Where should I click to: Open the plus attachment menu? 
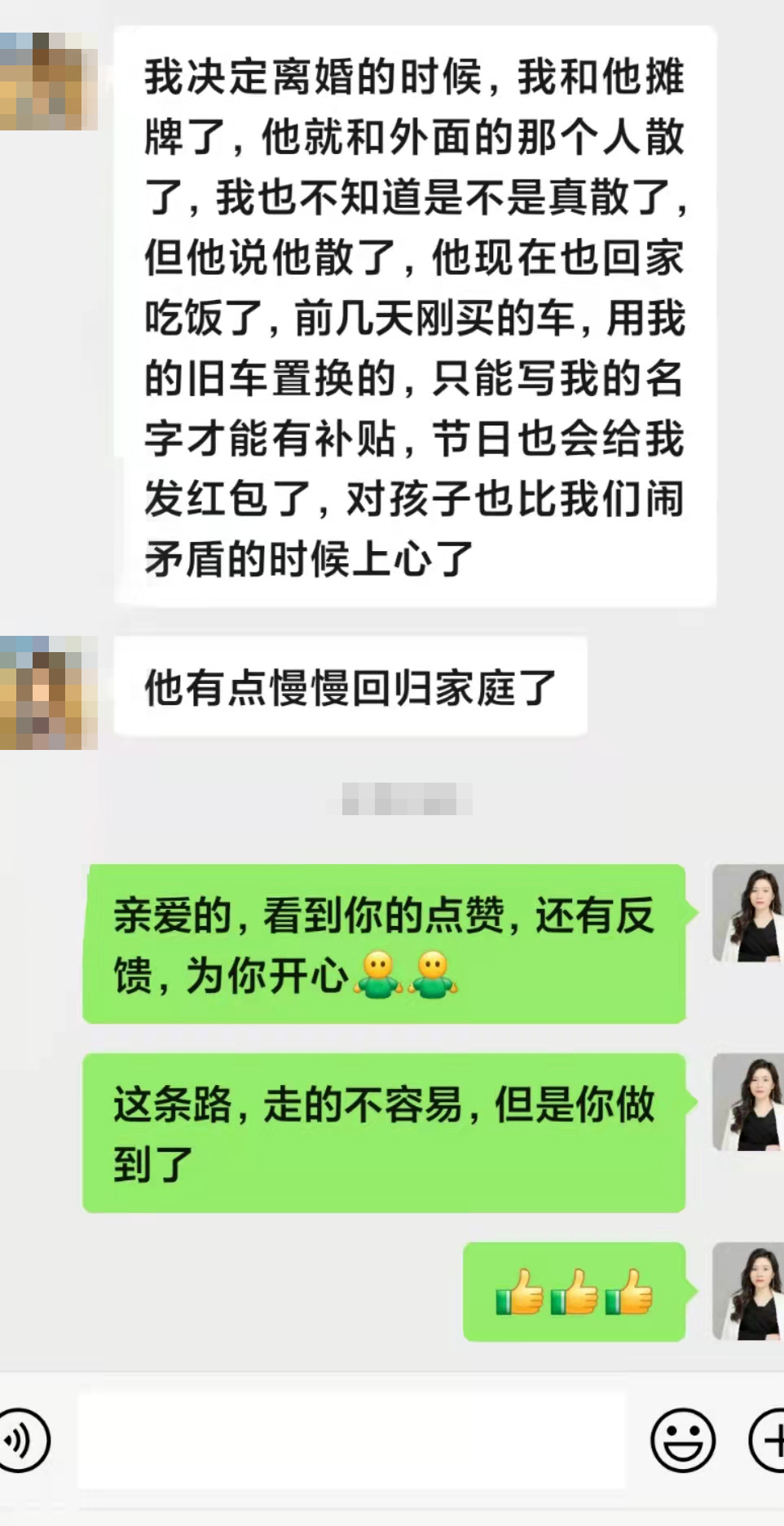click(x=768, y=1440)
